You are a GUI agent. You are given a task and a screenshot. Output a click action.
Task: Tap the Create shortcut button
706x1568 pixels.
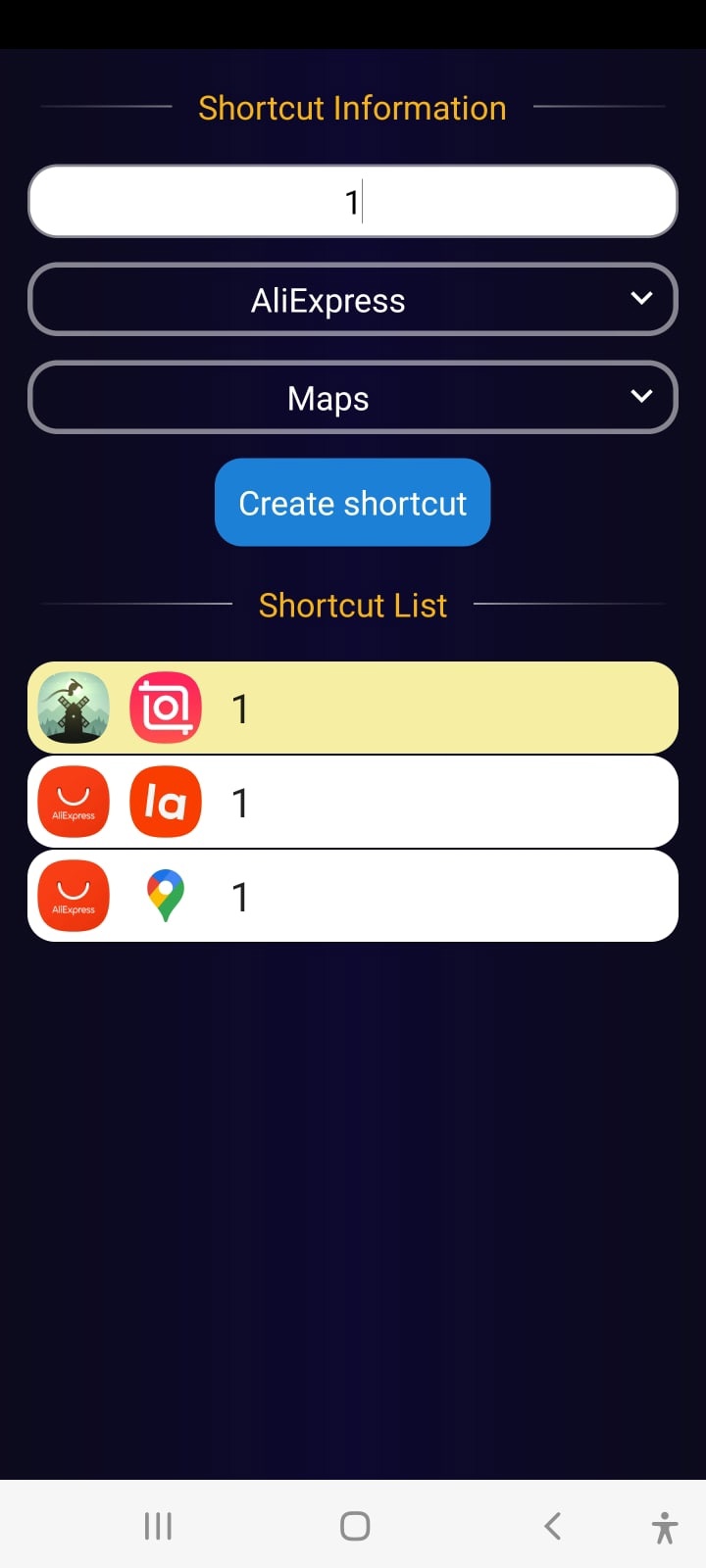352,503
